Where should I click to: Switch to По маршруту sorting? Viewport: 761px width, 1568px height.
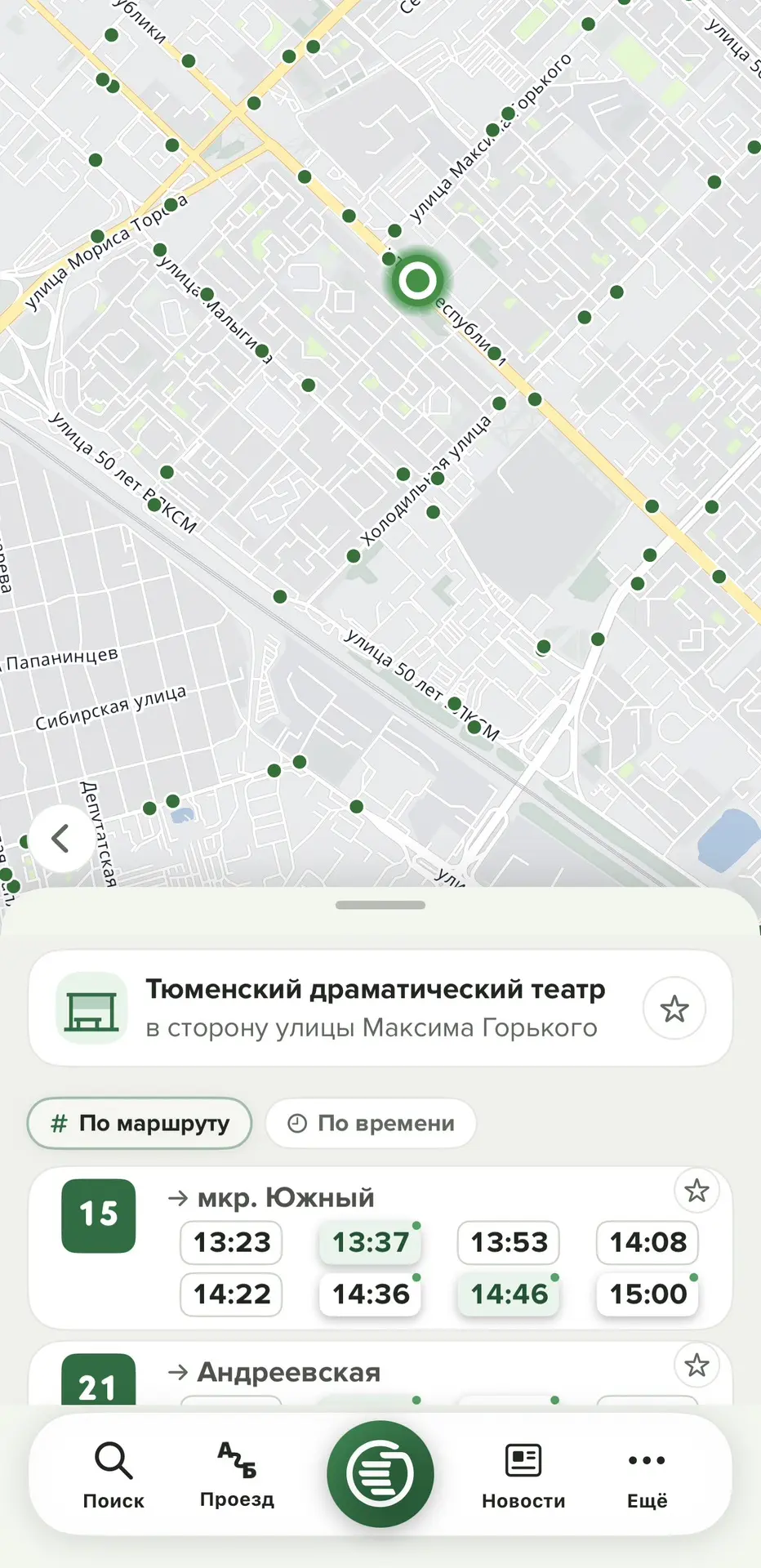point(140,1124)
